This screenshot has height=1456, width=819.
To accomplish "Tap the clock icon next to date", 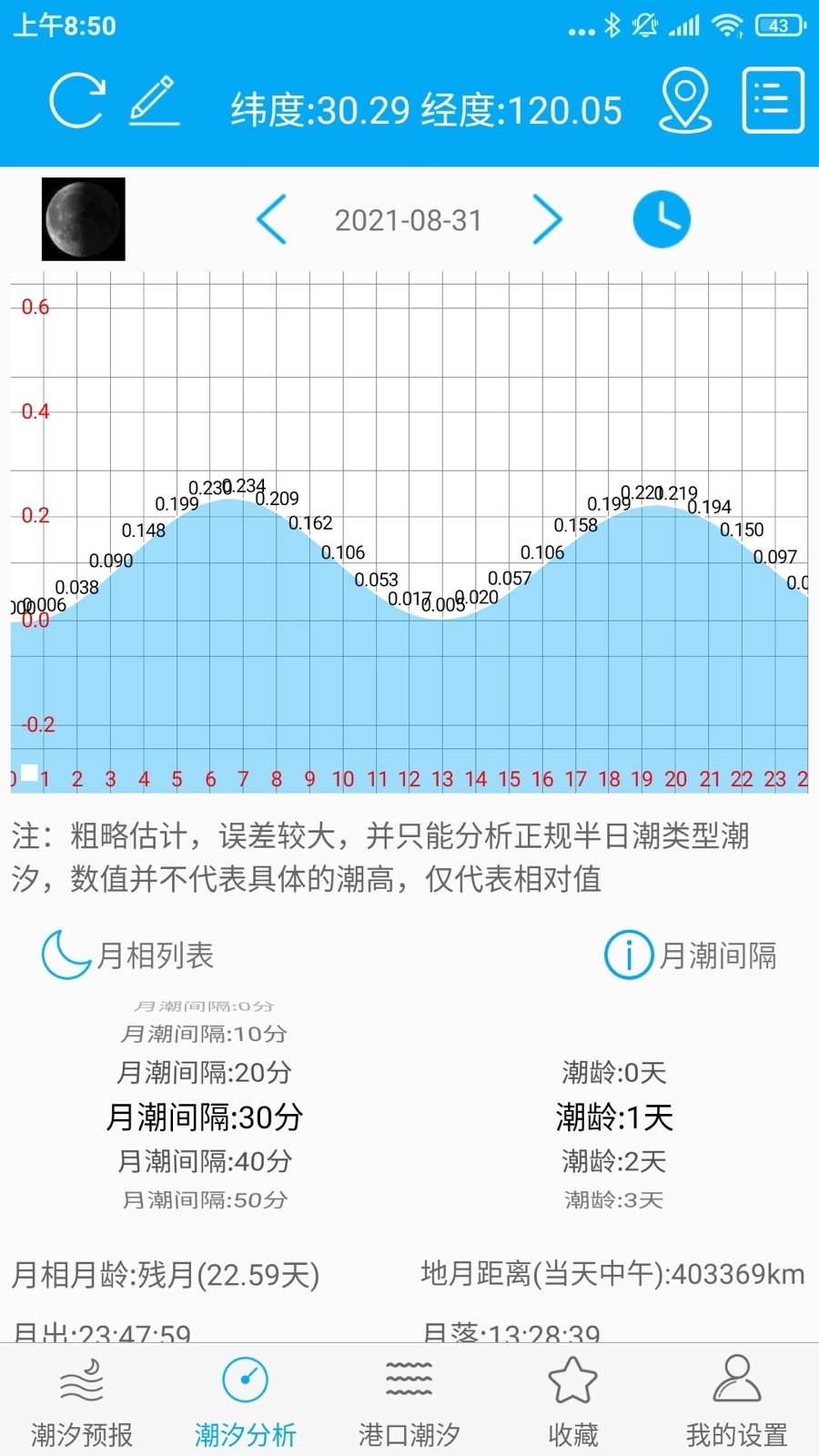I will pos(662,218).
